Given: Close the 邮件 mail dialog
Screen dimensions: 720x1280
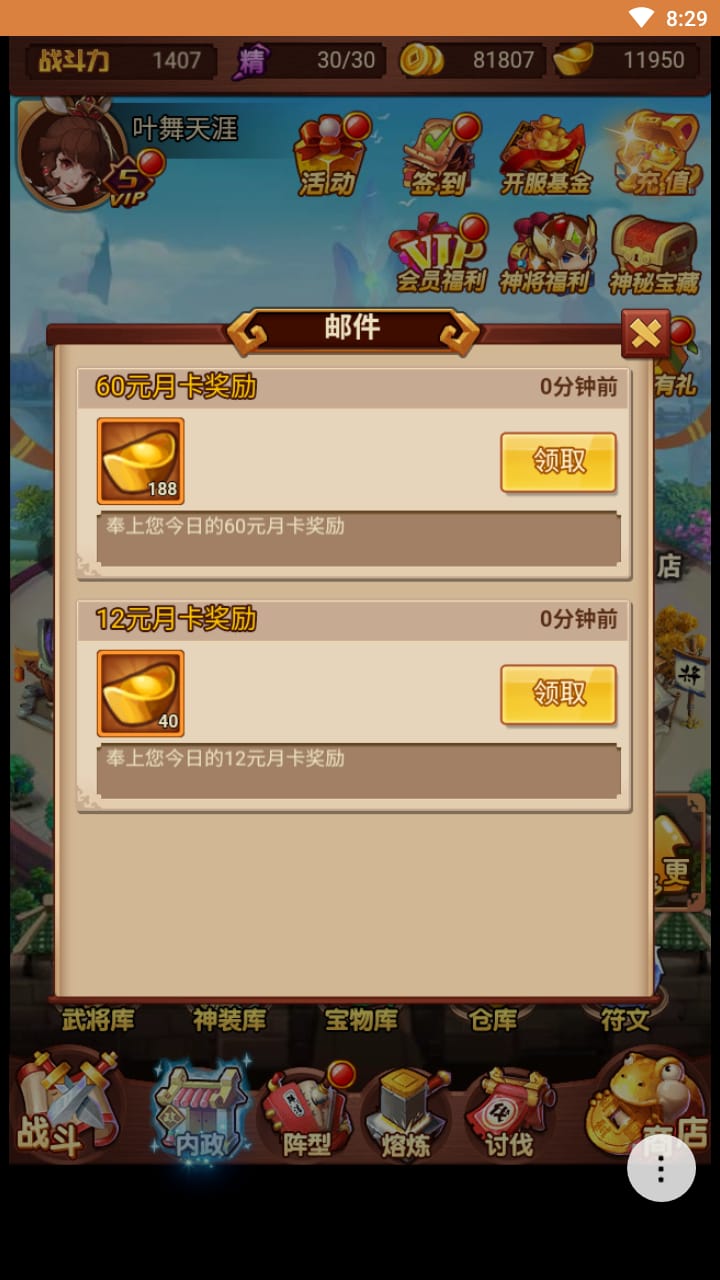Looking at the screenshot, I should 645,334.
